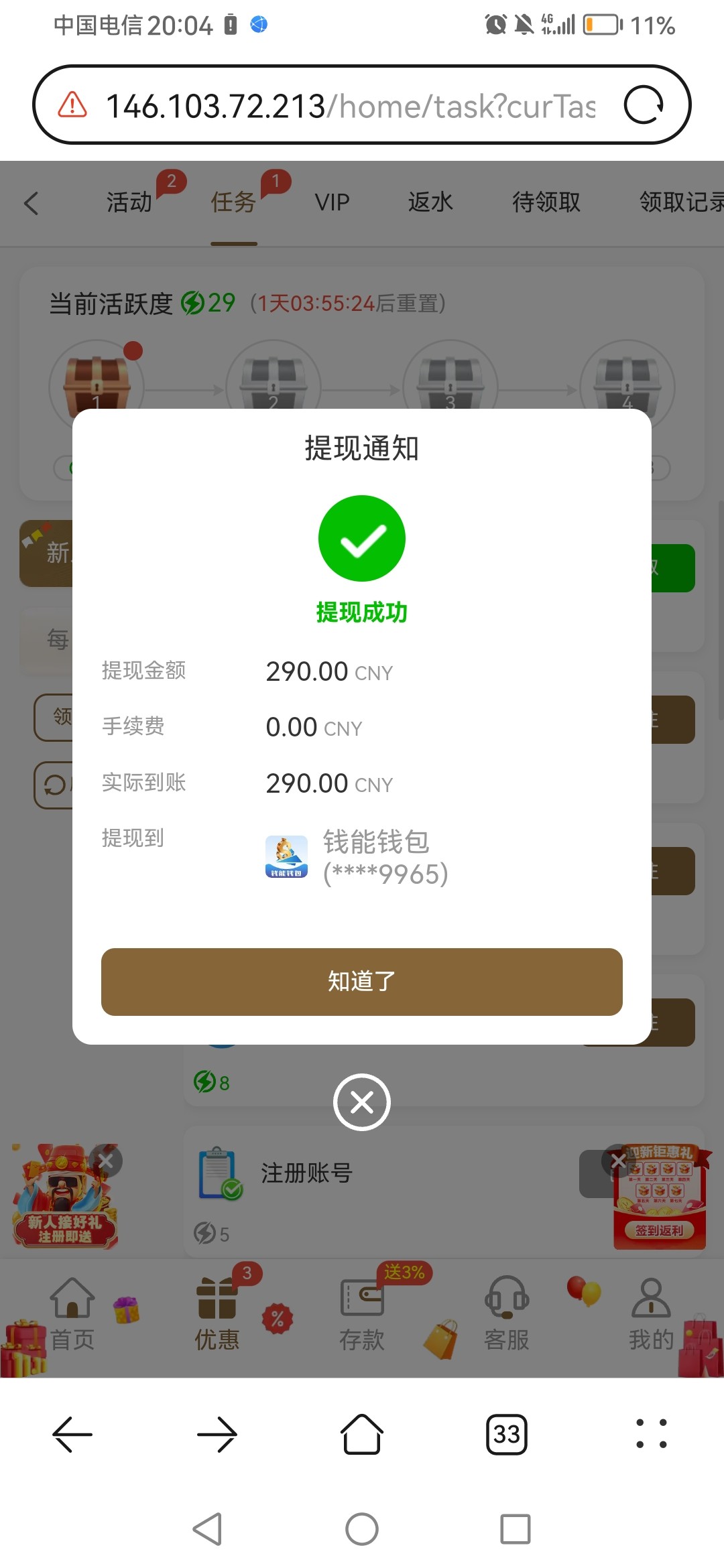Image resolution: width=724 pixels, height=1568 pixels.
Task: Dismiss dialog with circular X button
Action: pyautogui.click(x=362, y=1102)
